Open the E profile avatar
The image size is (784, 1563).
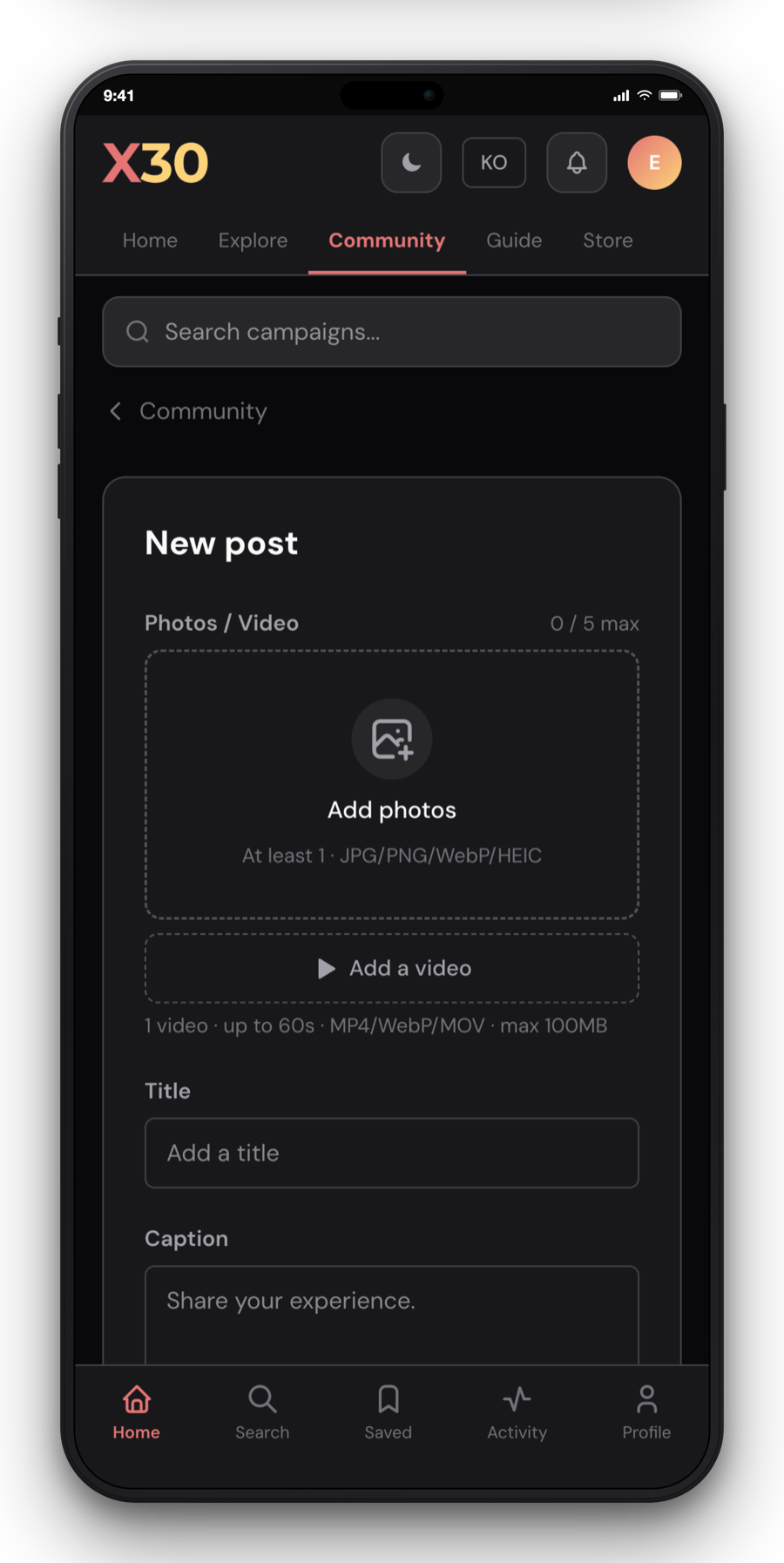(654, 163)
